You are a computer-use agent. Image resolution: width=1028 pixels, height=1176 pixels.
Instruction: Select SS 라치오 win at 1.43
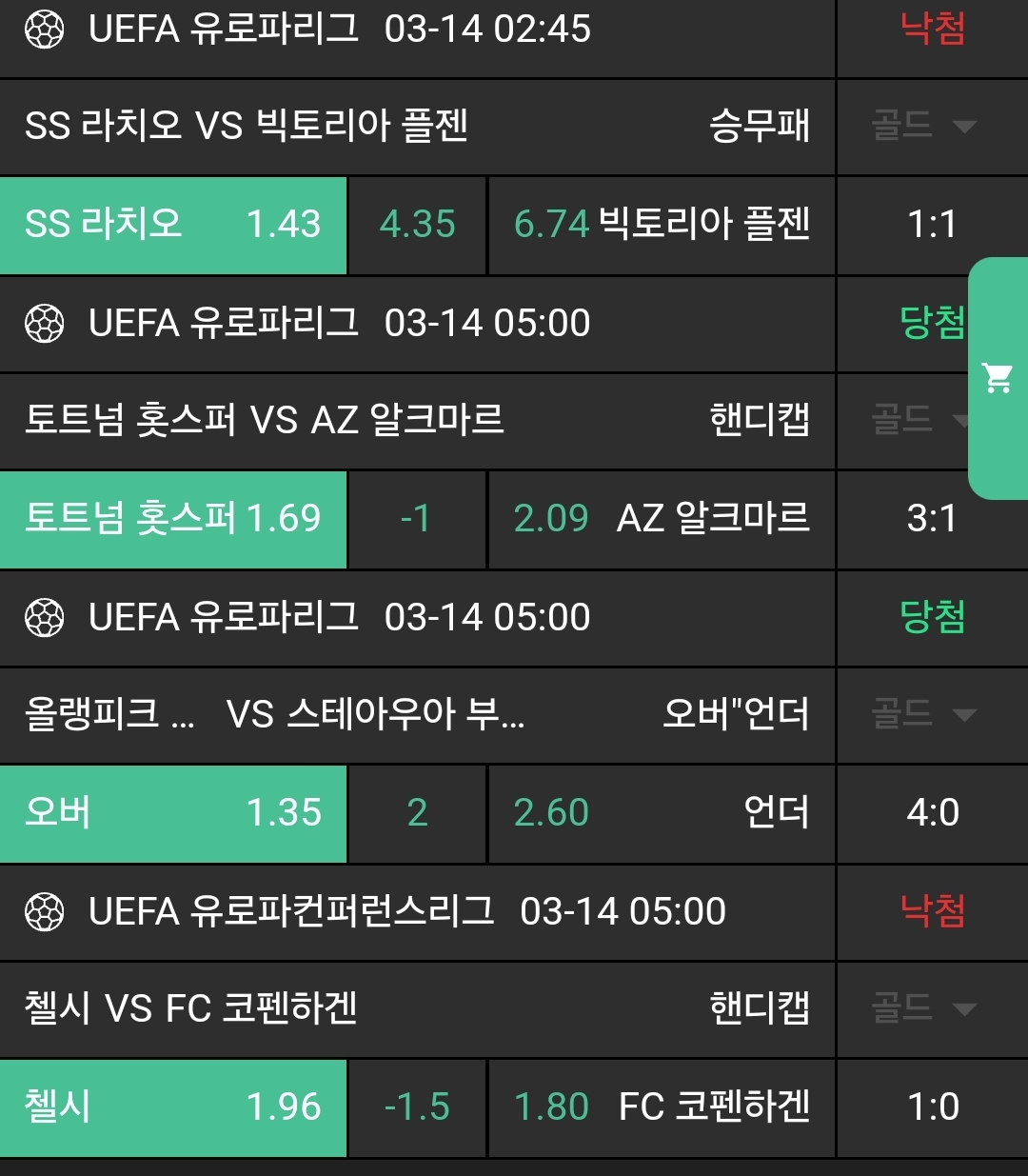tap(173, 225)
